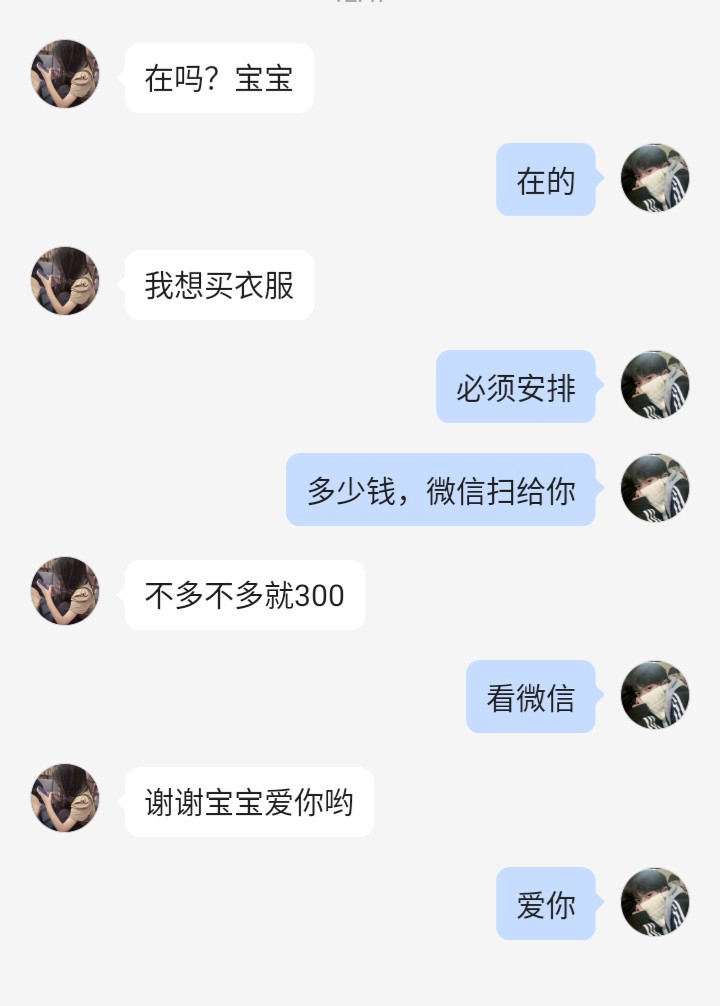Select the "爱你" reply bubble
Screen dimensions: 720x1006
[x=545, y=903]
